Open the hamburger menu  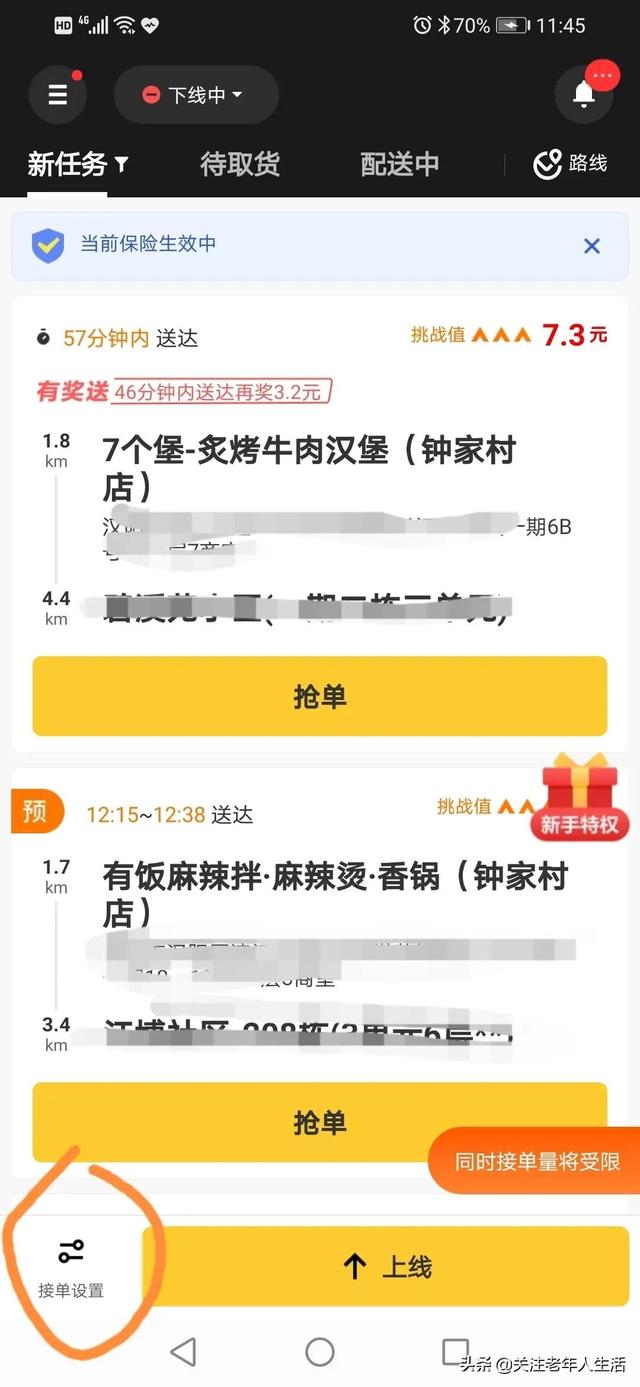(58, 95)
